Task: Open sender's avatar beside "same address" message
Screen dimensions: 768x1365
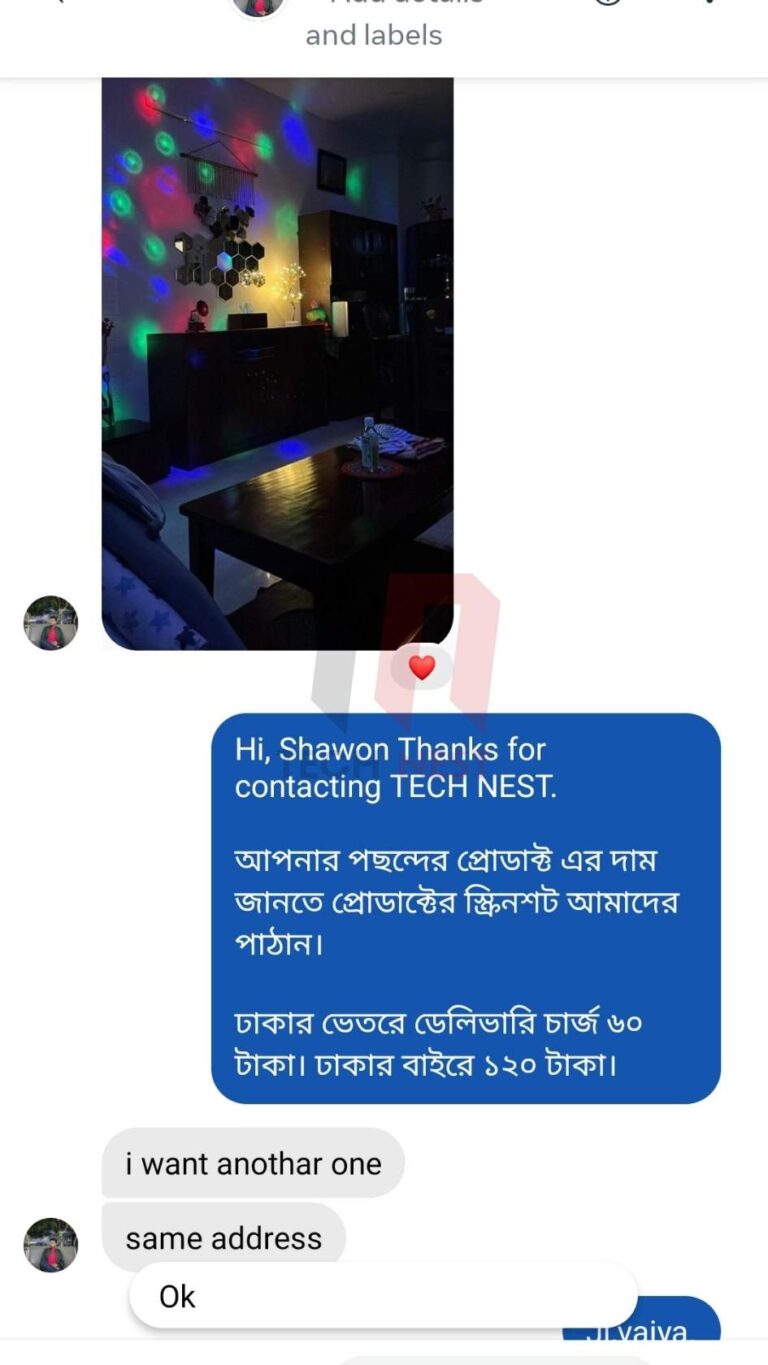Action: pyautogui.click(x=51, y=1245)
